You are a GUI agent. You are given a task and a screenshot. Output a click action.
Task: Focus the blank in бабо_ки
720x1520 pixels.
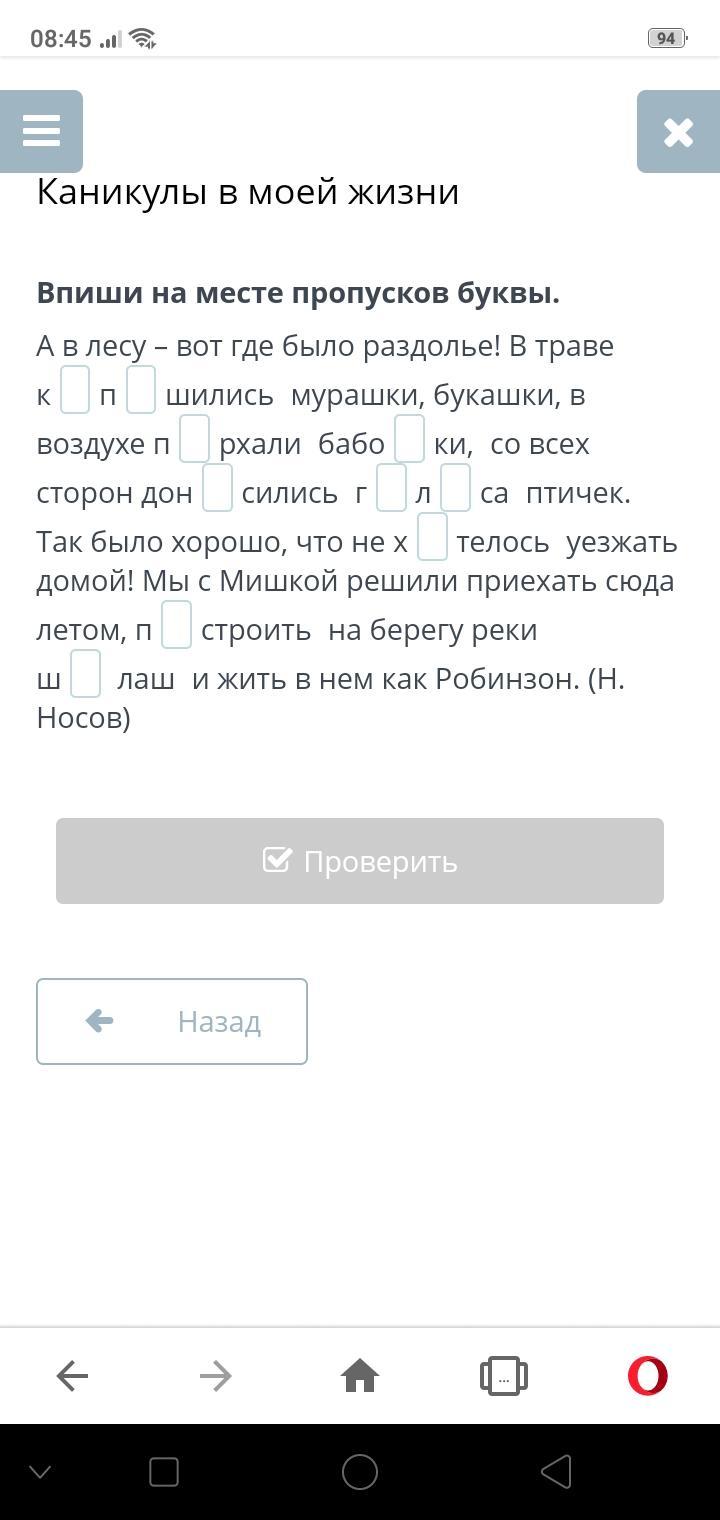[x=409, y=439]
